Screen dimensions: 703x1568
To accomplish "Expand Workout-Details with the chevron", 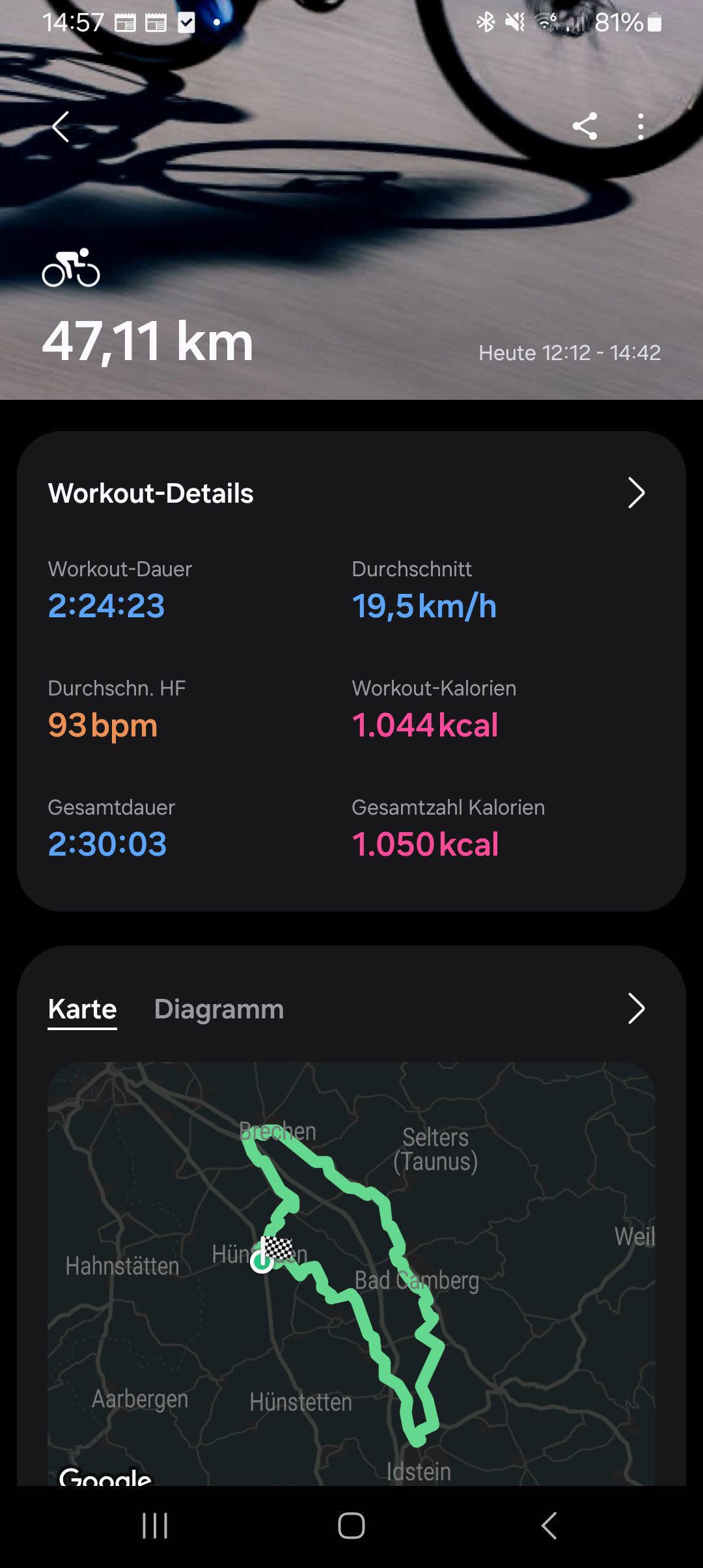I will click(x=635, y=493).
